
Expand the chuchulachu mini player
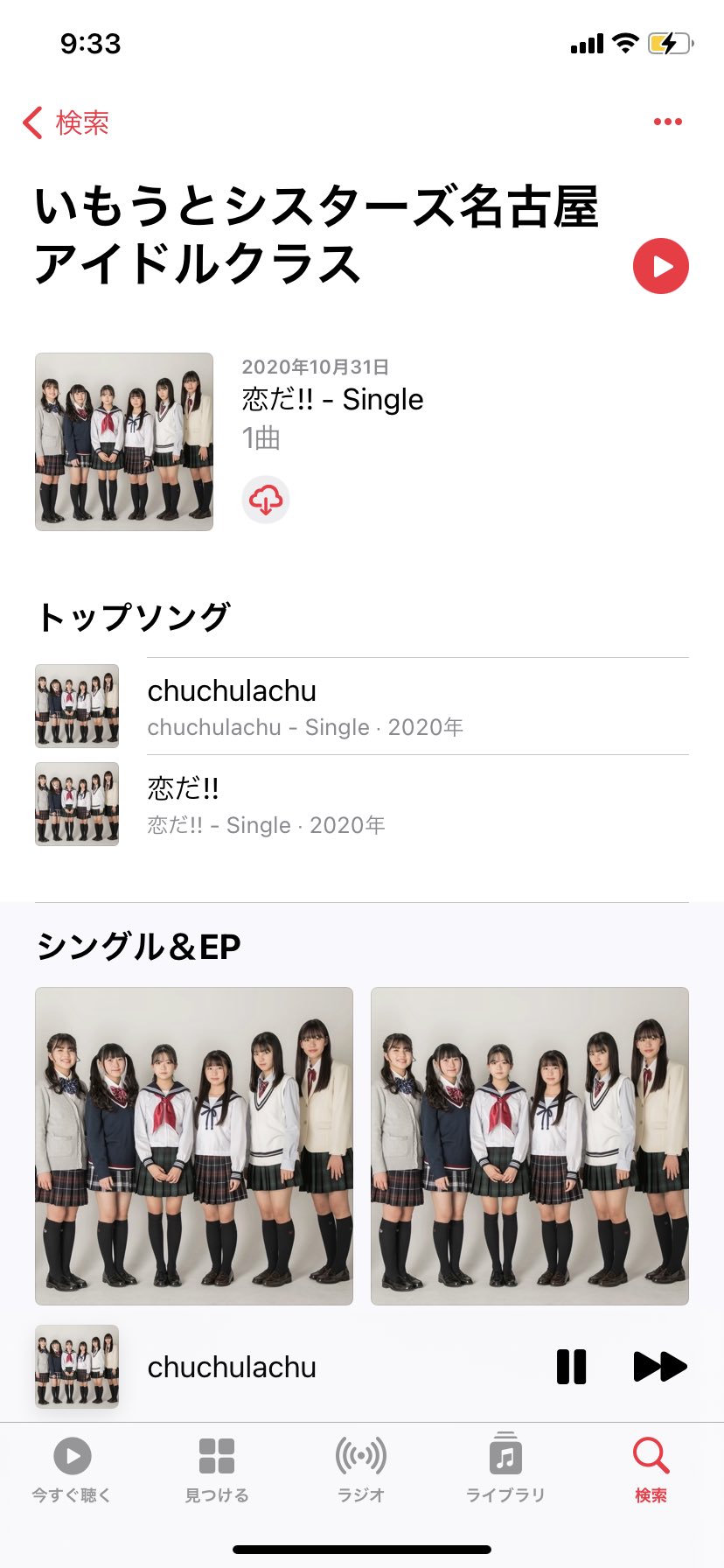(x=232, y=1367)
